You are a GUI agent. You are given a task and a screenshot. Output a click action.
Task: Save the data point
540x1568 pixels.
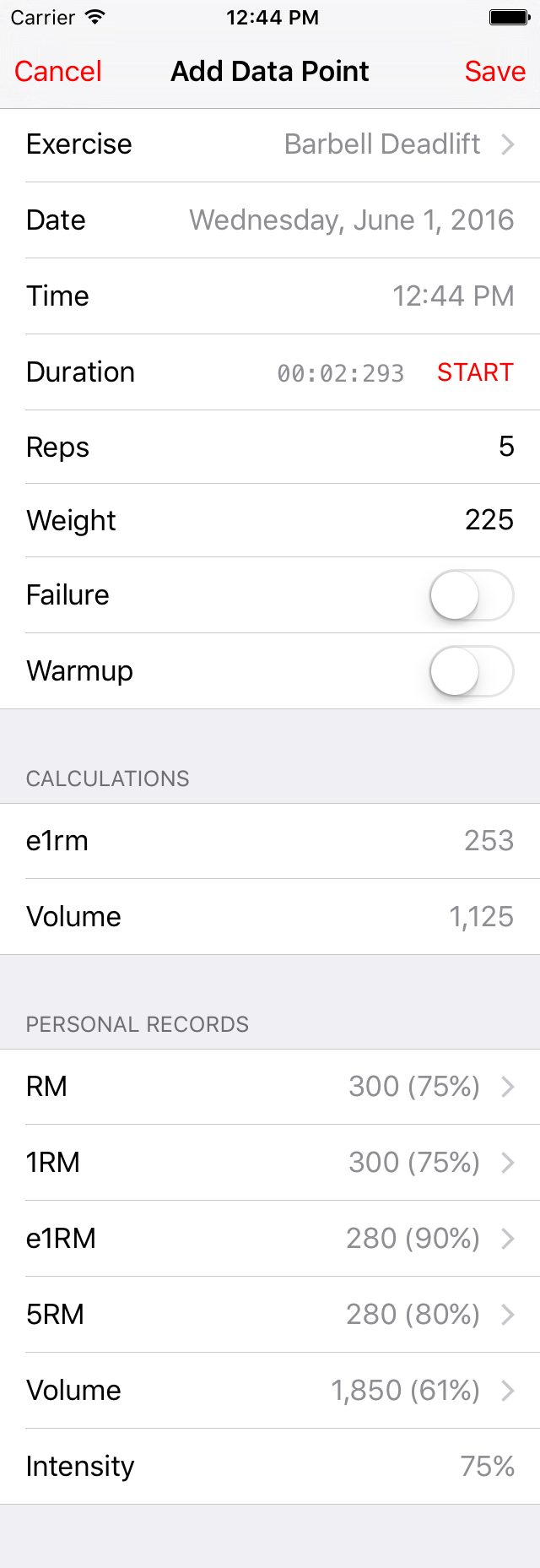[x=495, y=72]
